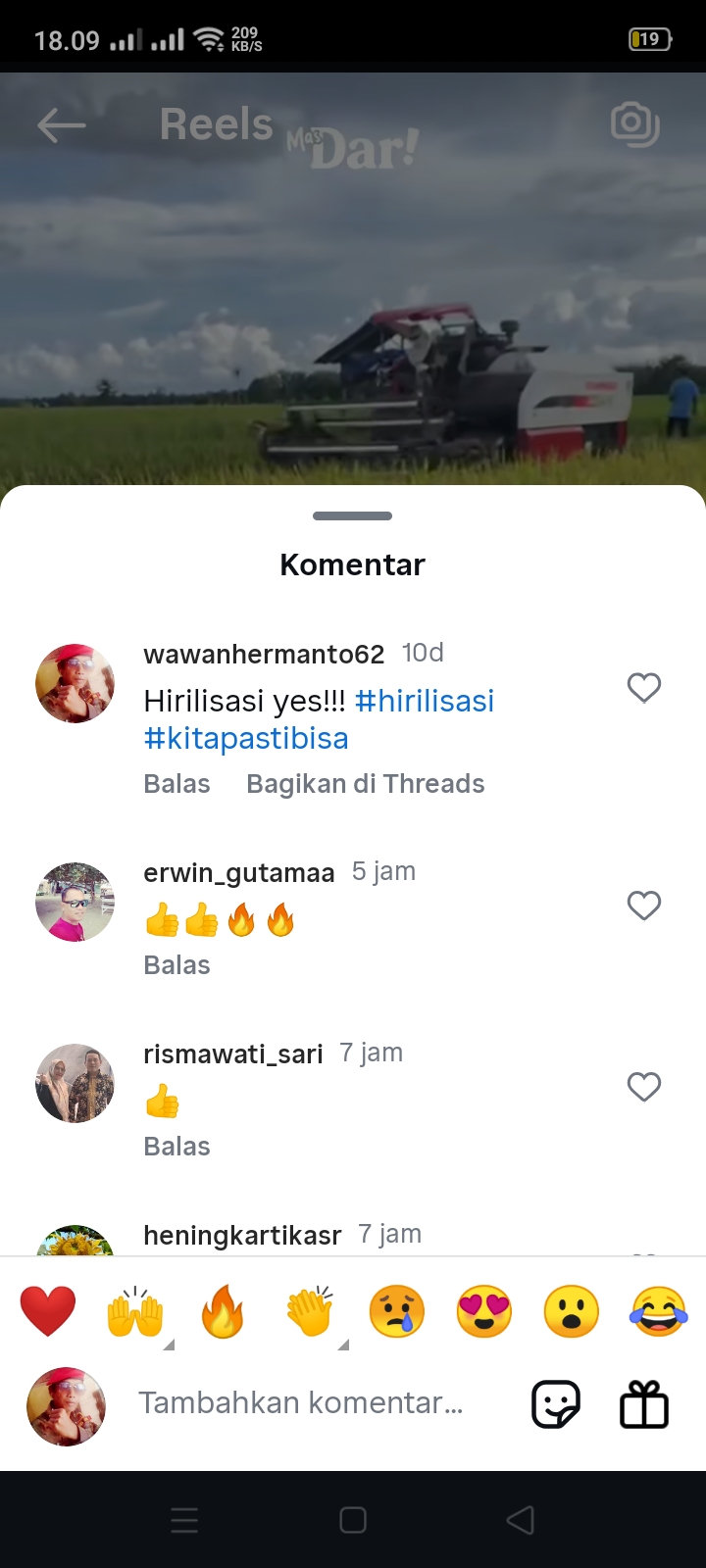The height and width of the screenshot is (1568, 706).
Task: Insert the fire emoji
Action: (x=223, y=1311)
